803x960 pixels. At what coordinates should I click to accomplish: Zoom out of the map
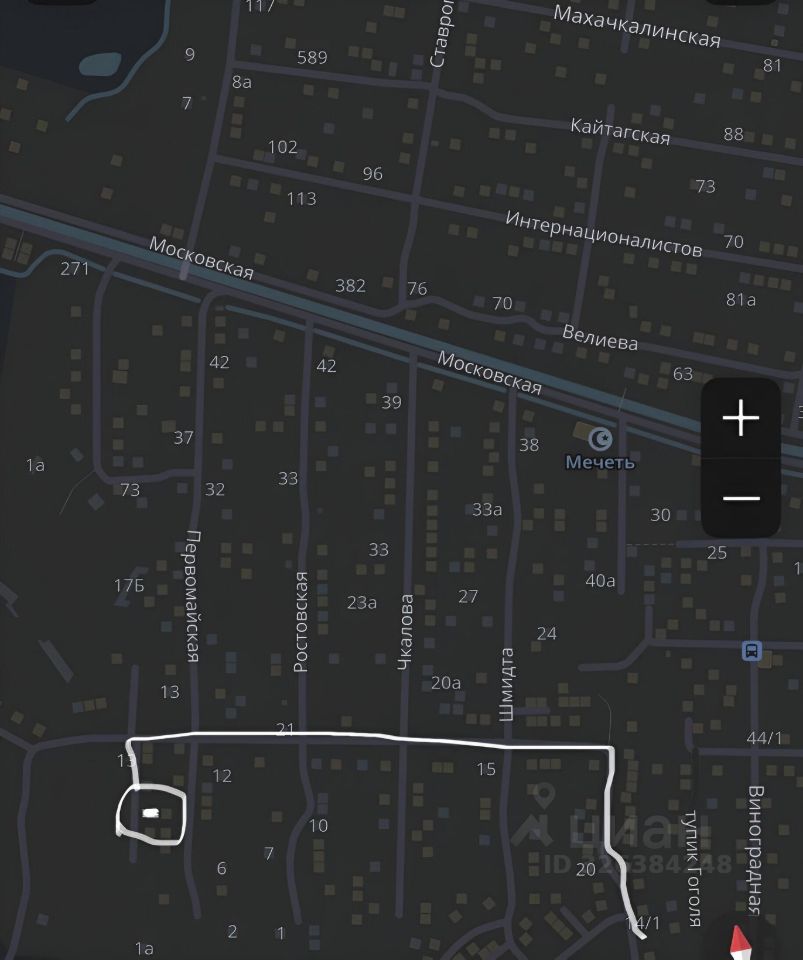740,498
